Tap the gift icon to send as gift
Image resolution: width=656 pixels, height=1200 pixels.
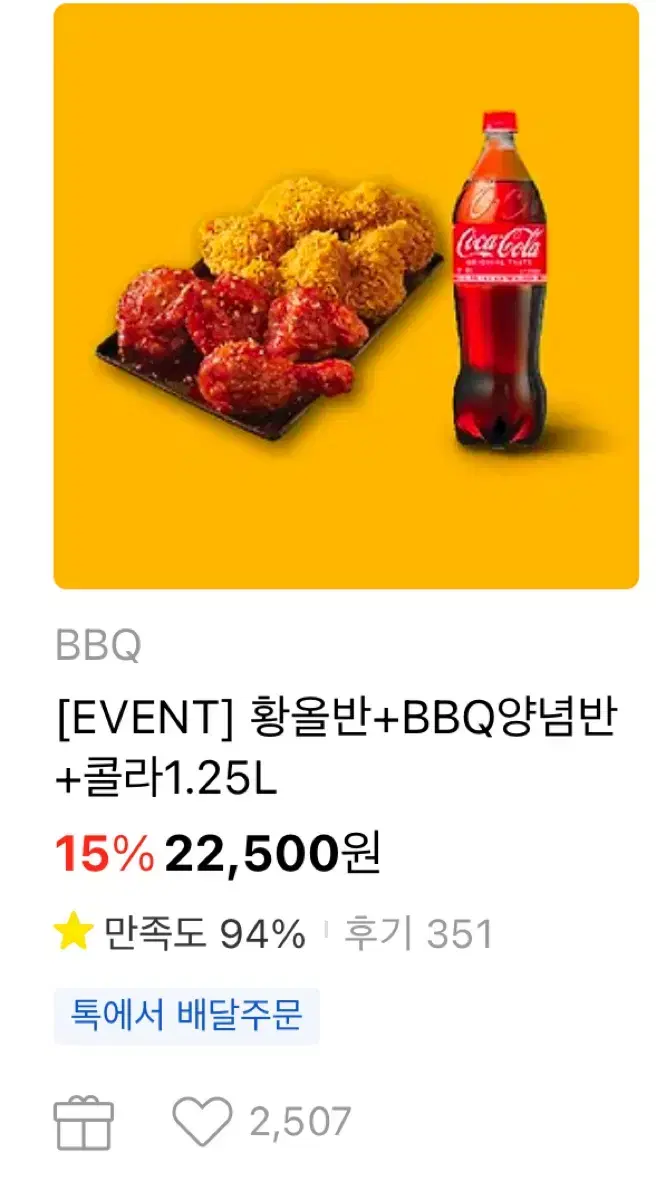click(83, 1122)
